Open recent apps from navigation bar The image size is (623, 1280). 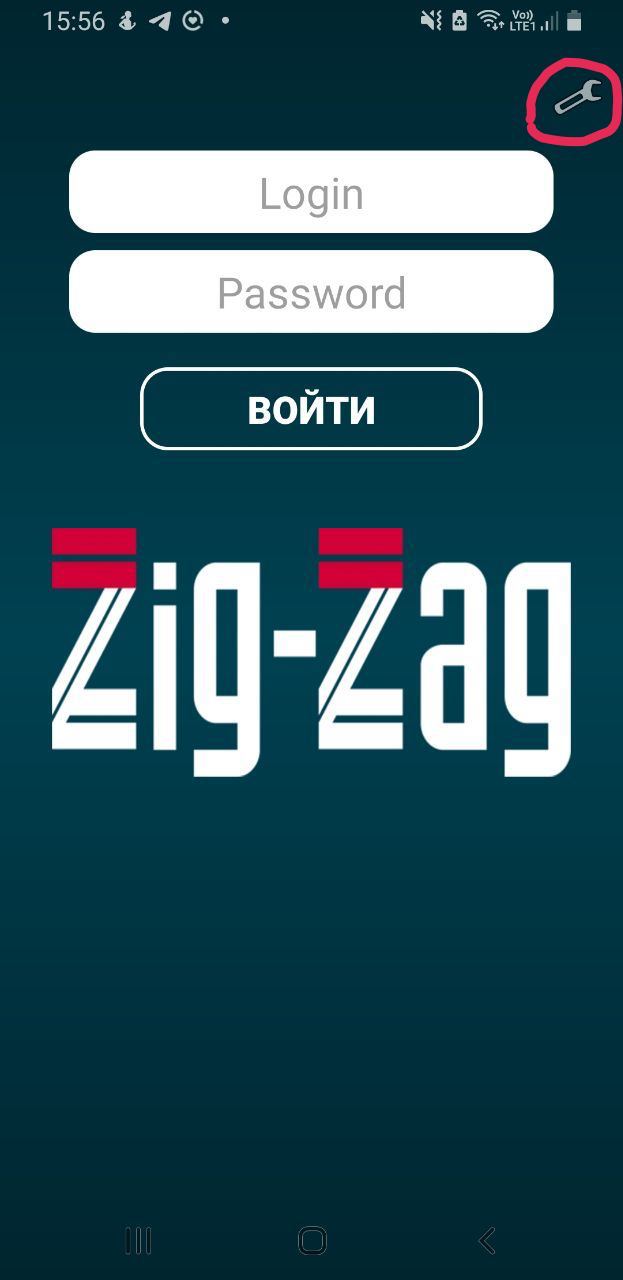click(138, 1241)
